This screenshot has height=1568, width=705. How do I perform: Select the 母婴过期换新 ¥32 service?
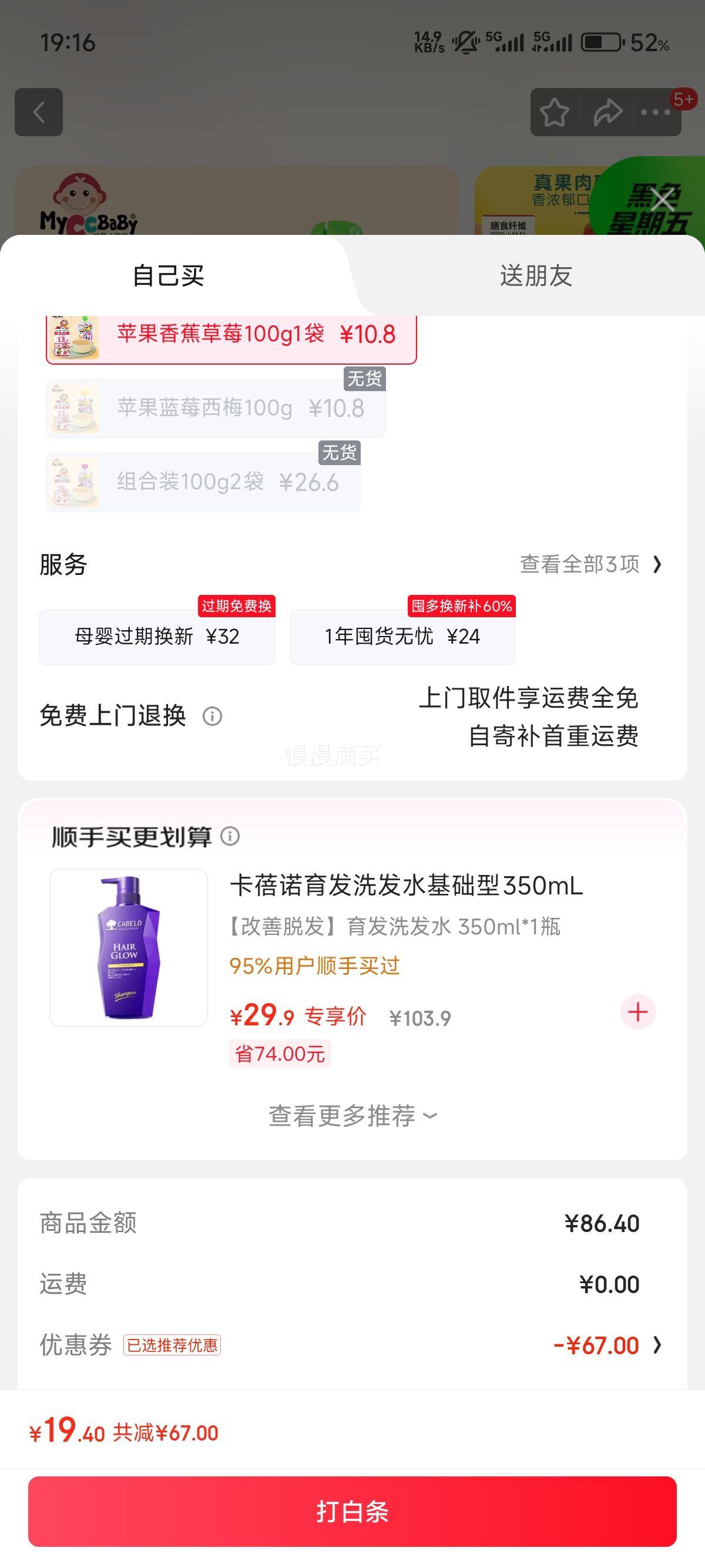pos(157,635)
